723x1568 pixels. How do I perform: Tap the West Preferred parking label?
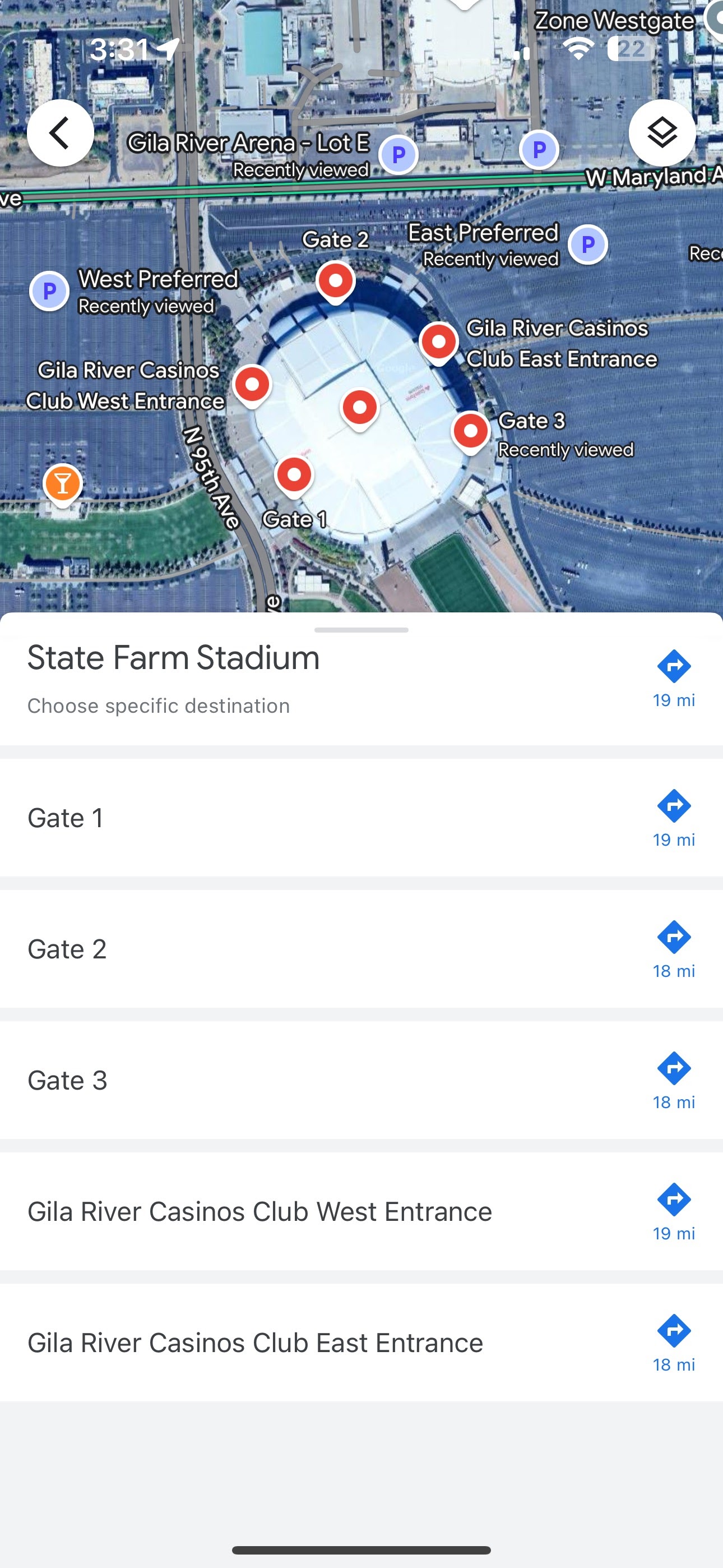(157, 279)
